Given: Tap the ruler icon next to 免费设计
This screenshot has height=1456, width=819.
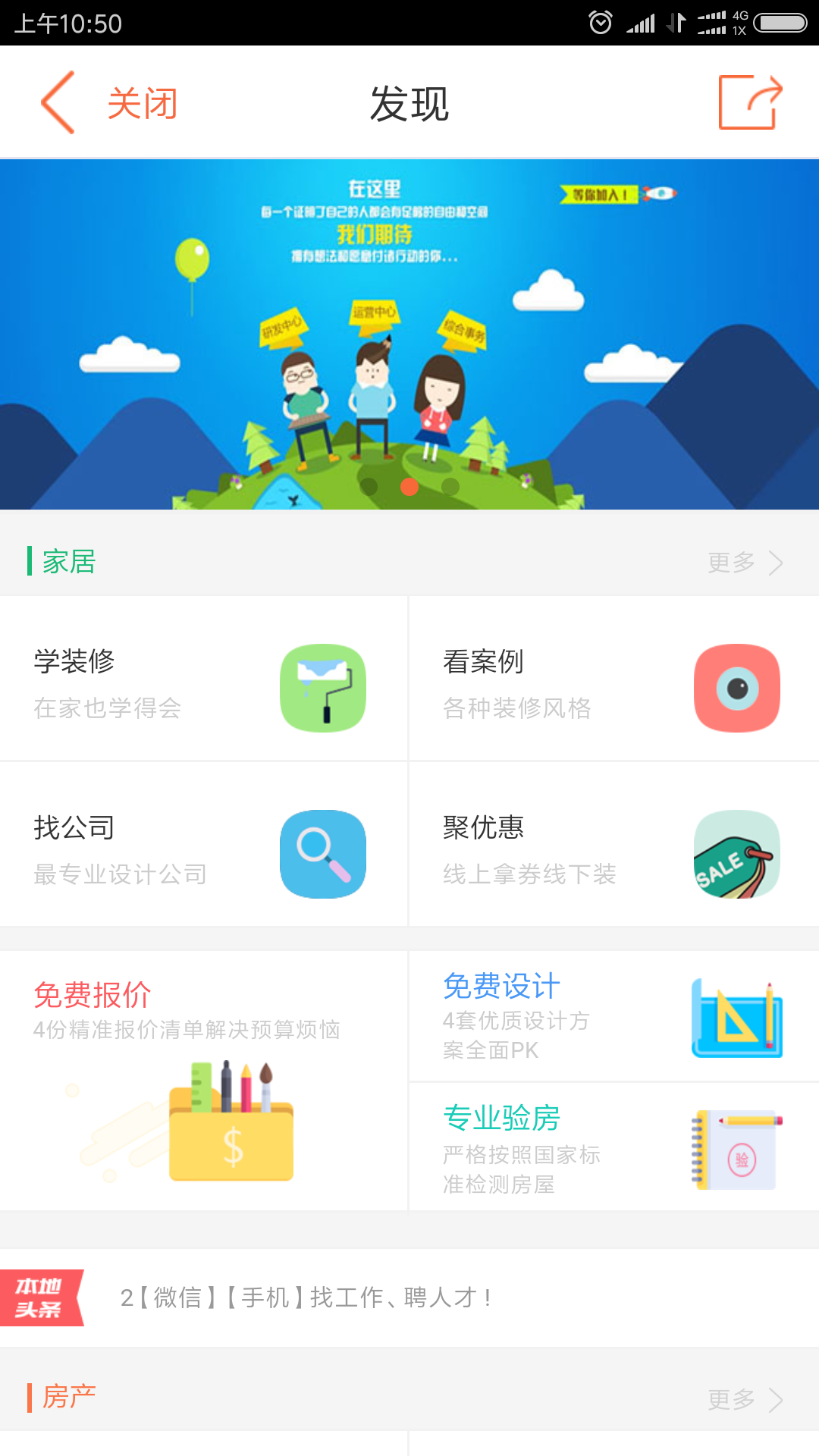Looking at the screenshot, I should (x=736, y=1016).
